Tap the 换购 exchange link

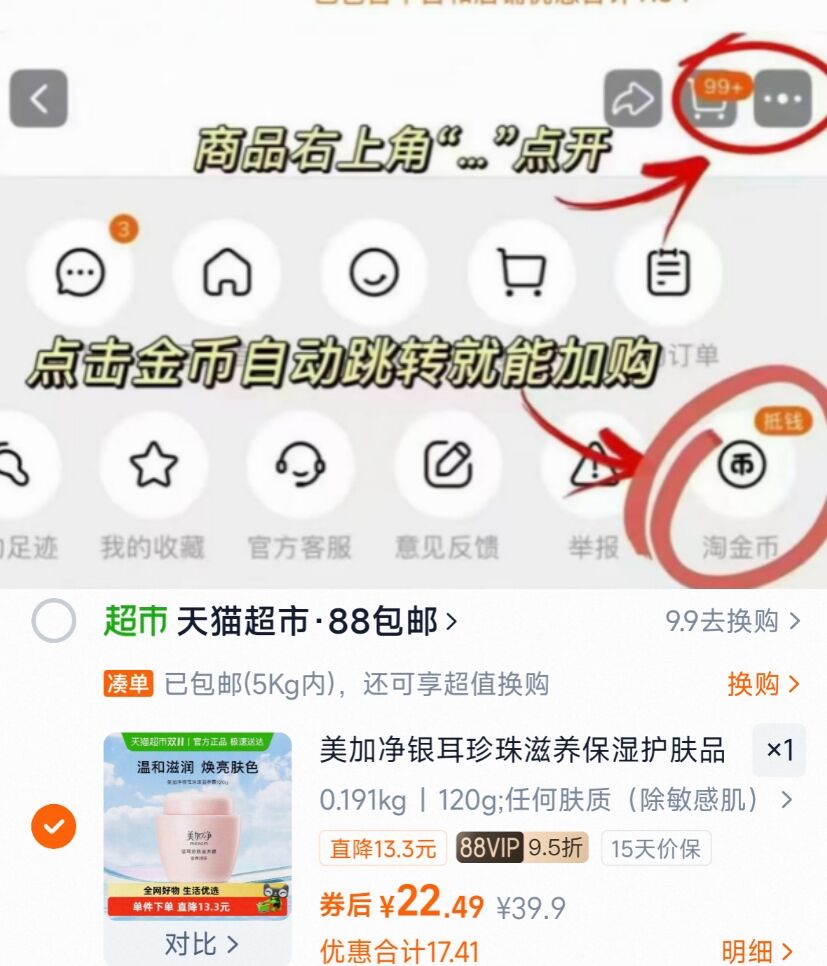(x=763, y=681)
